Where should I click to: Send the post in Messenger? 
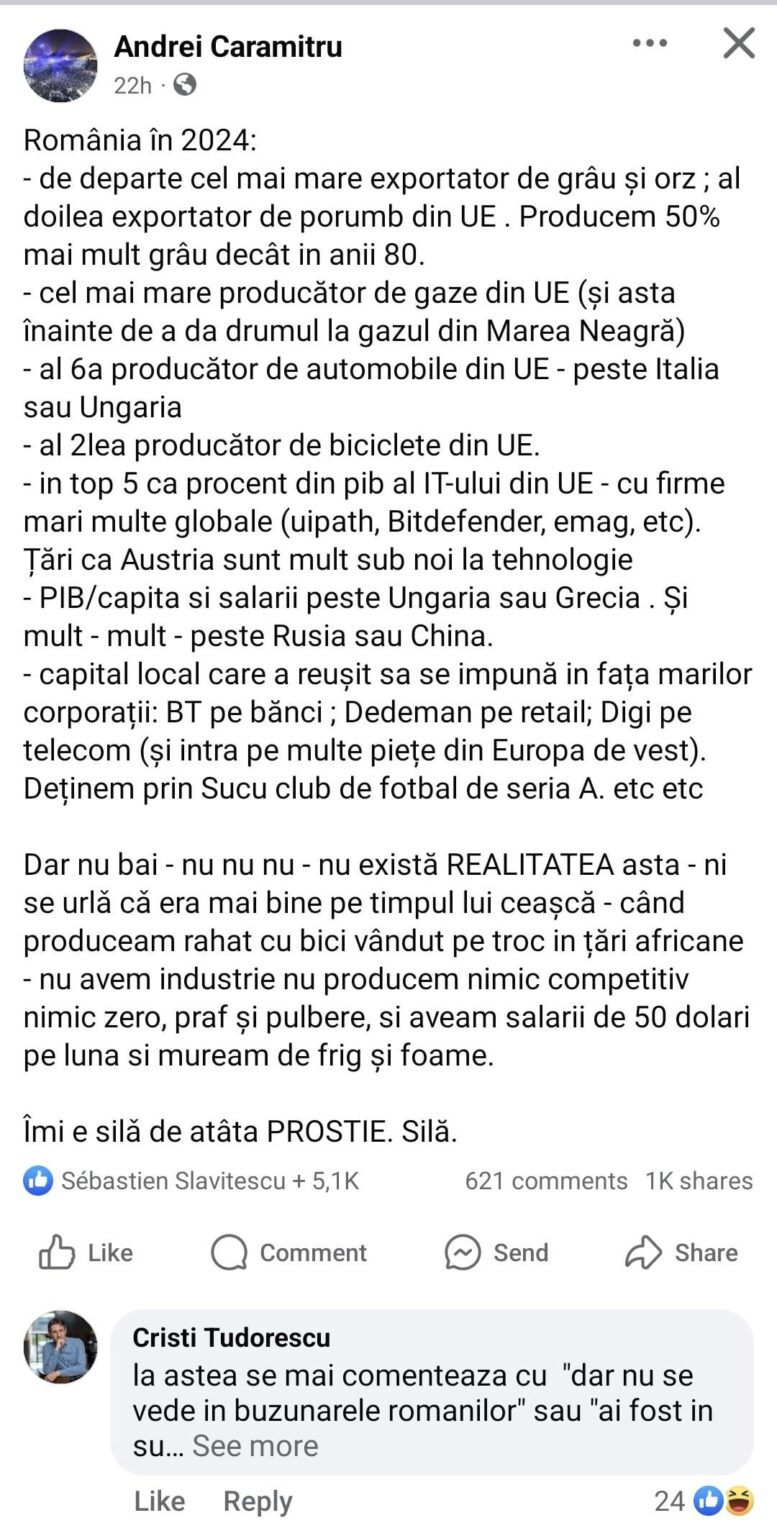coord(496,1253)
